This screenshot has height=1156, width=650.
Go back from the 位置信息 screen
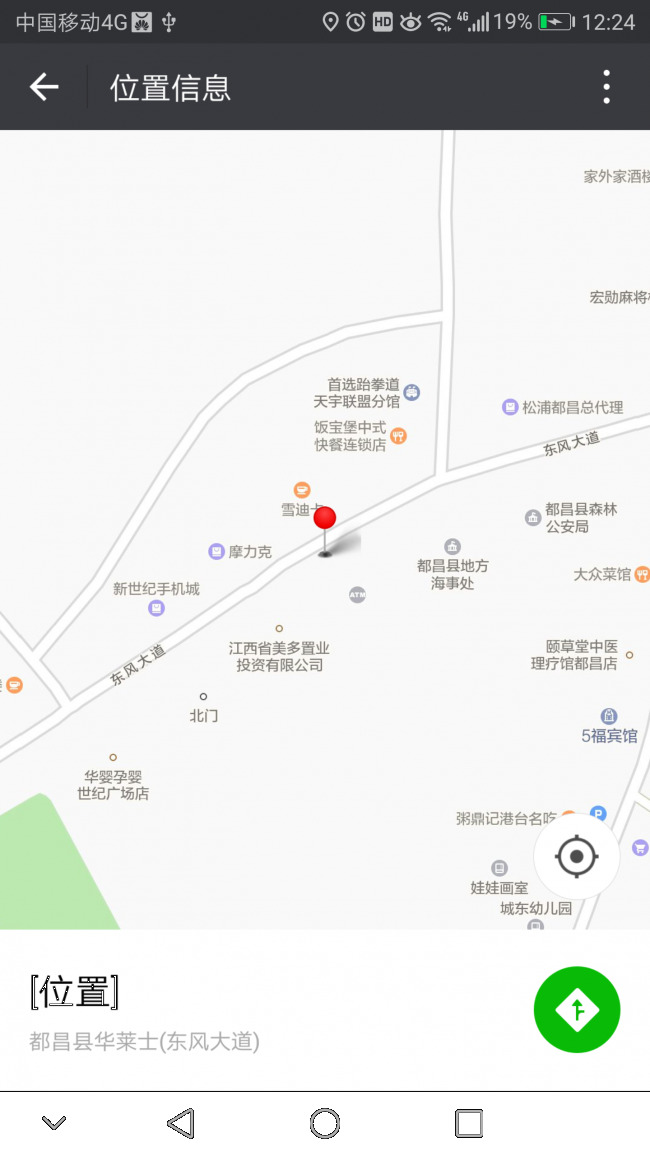pos(44,87)
